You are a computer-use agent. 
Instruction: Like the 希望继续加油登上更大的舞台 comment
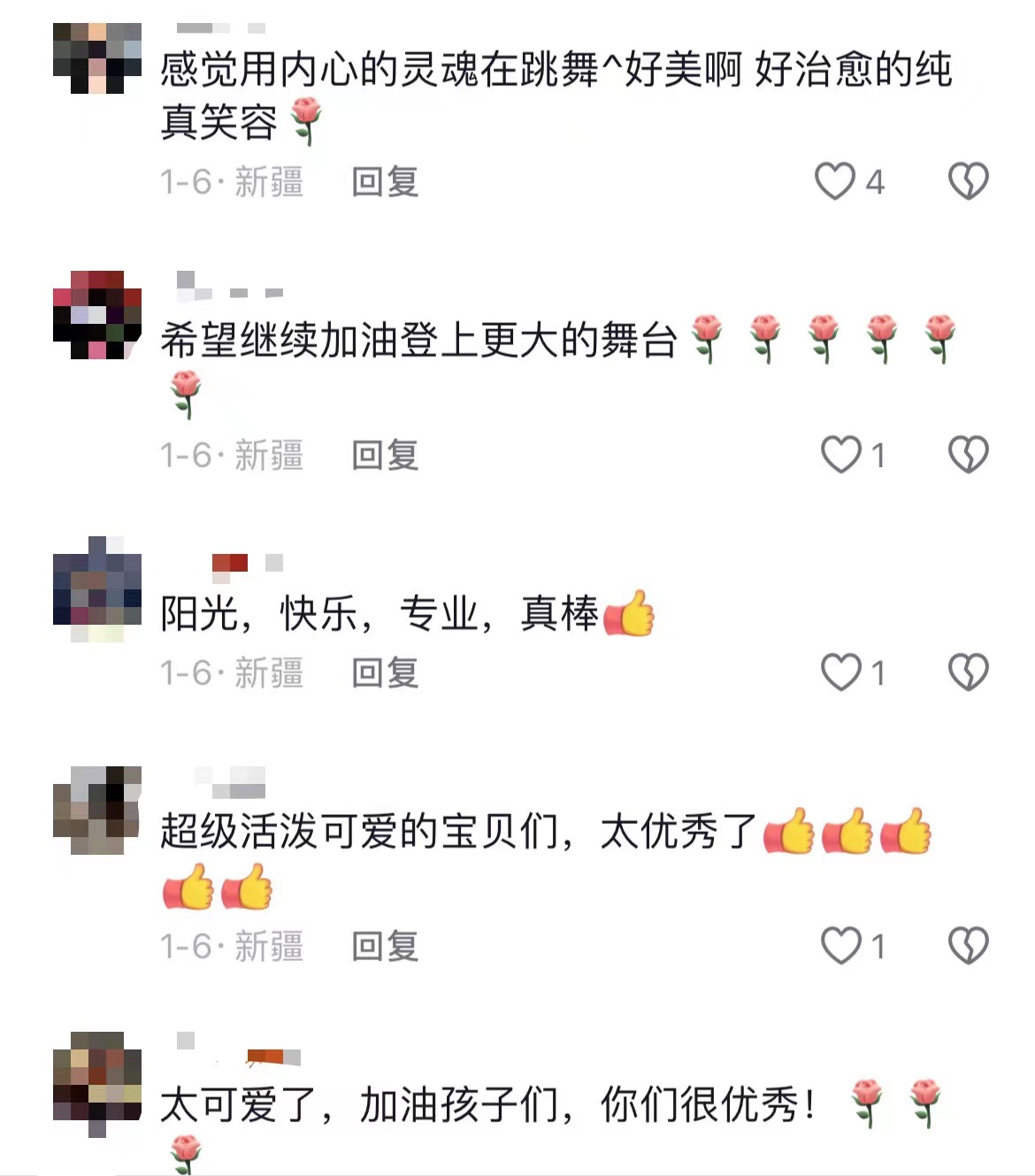tap(840, 455)
